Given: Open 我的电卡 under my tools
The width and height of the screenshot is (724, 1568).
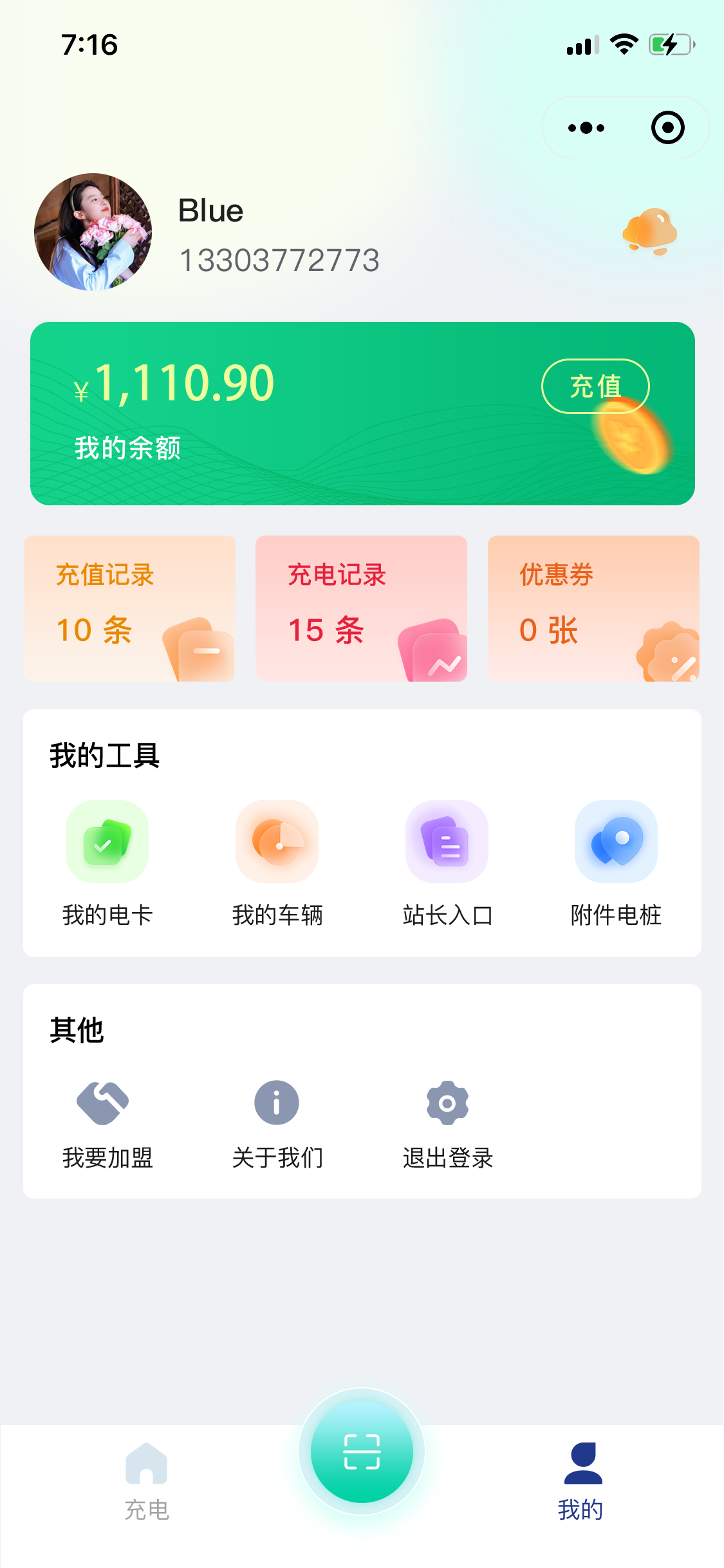Looking at the screenshot, I should point(107,863).
